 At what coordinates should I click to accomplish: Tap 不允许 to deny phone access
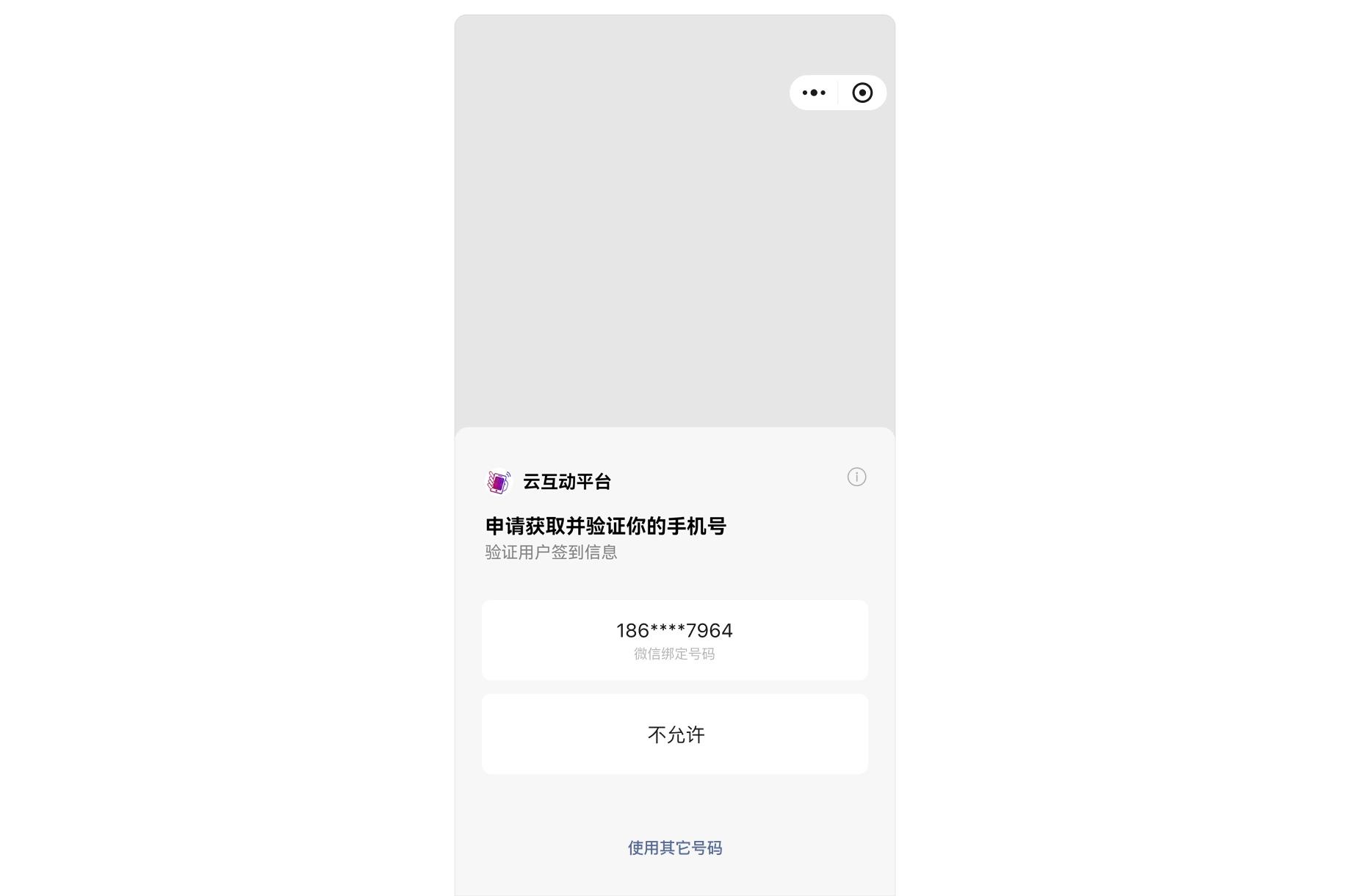point(674,734)
